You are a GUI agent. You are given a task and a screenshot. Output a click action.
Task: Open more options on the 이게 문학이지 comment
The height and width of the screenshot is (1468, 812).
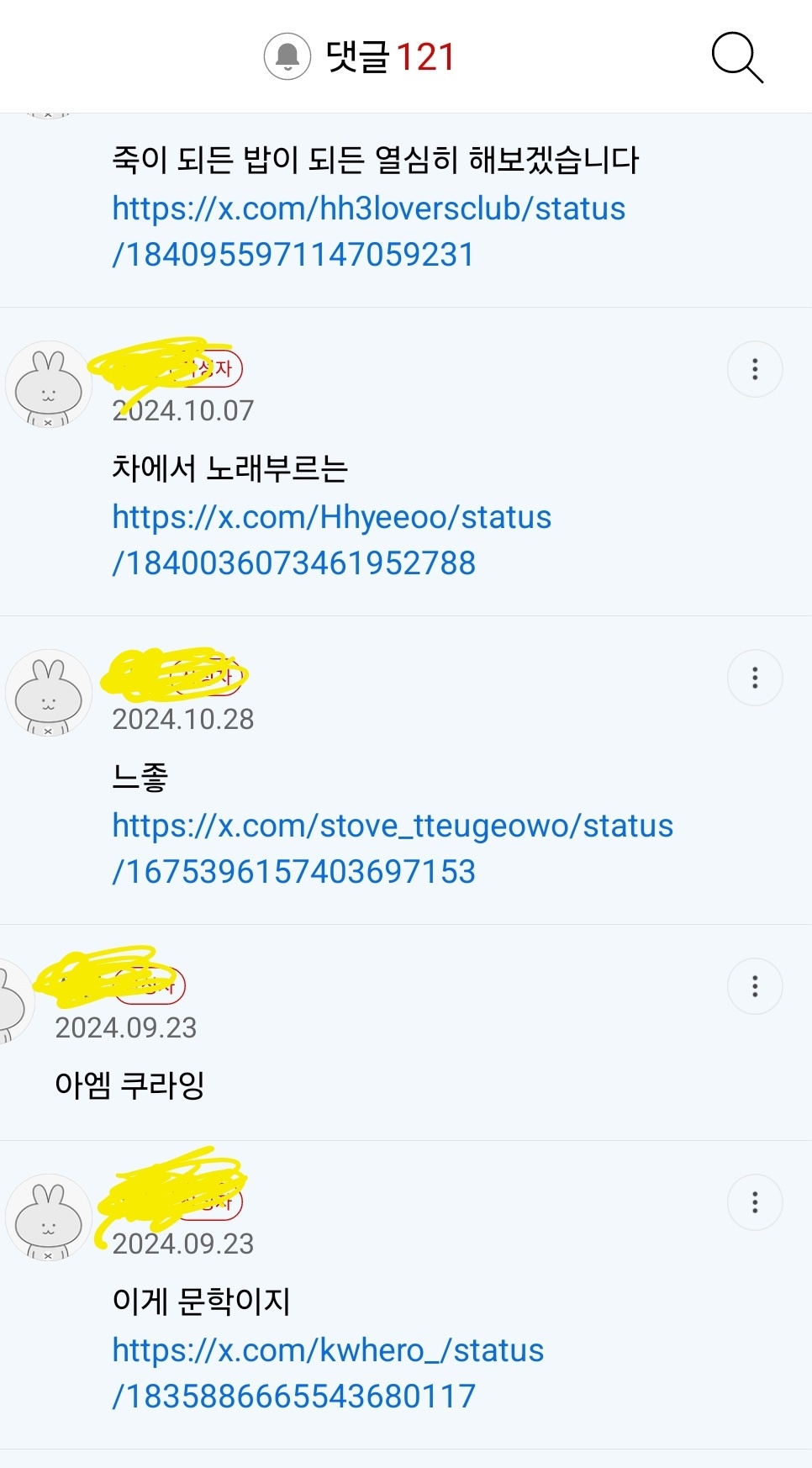pyautogui.click(x=754, y=1202)
